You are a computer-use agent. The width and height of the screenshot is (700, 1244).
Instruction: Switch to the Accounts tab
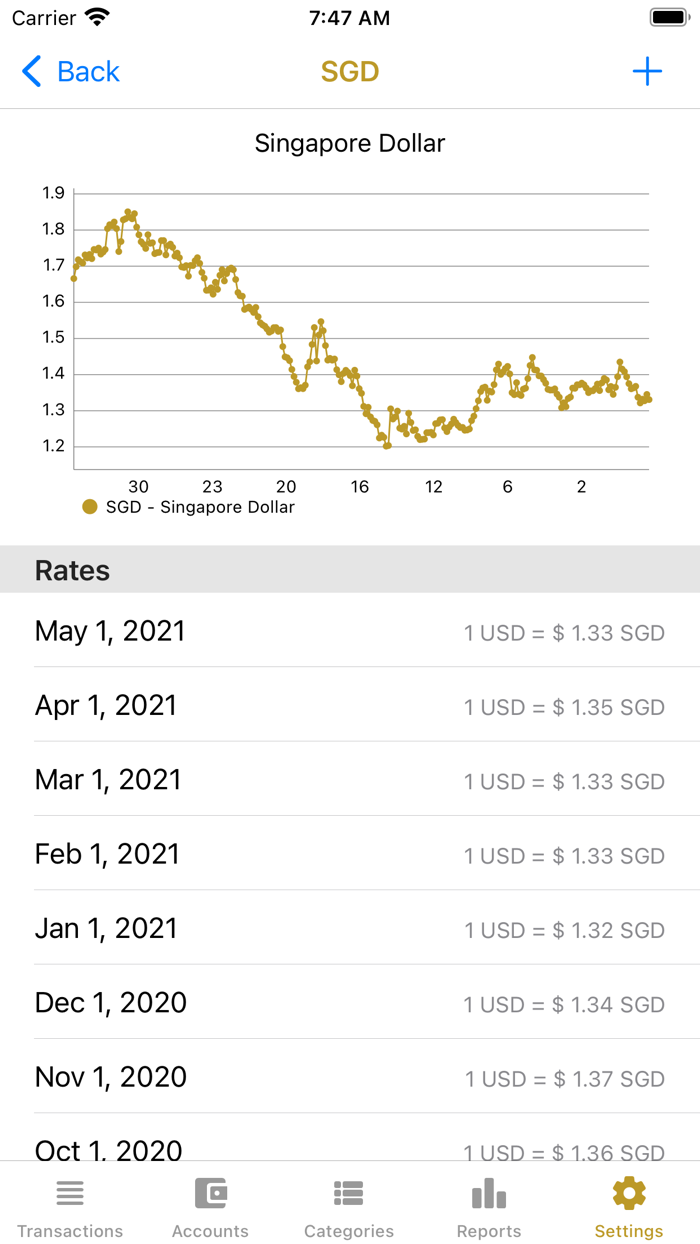click(210, 1207)
